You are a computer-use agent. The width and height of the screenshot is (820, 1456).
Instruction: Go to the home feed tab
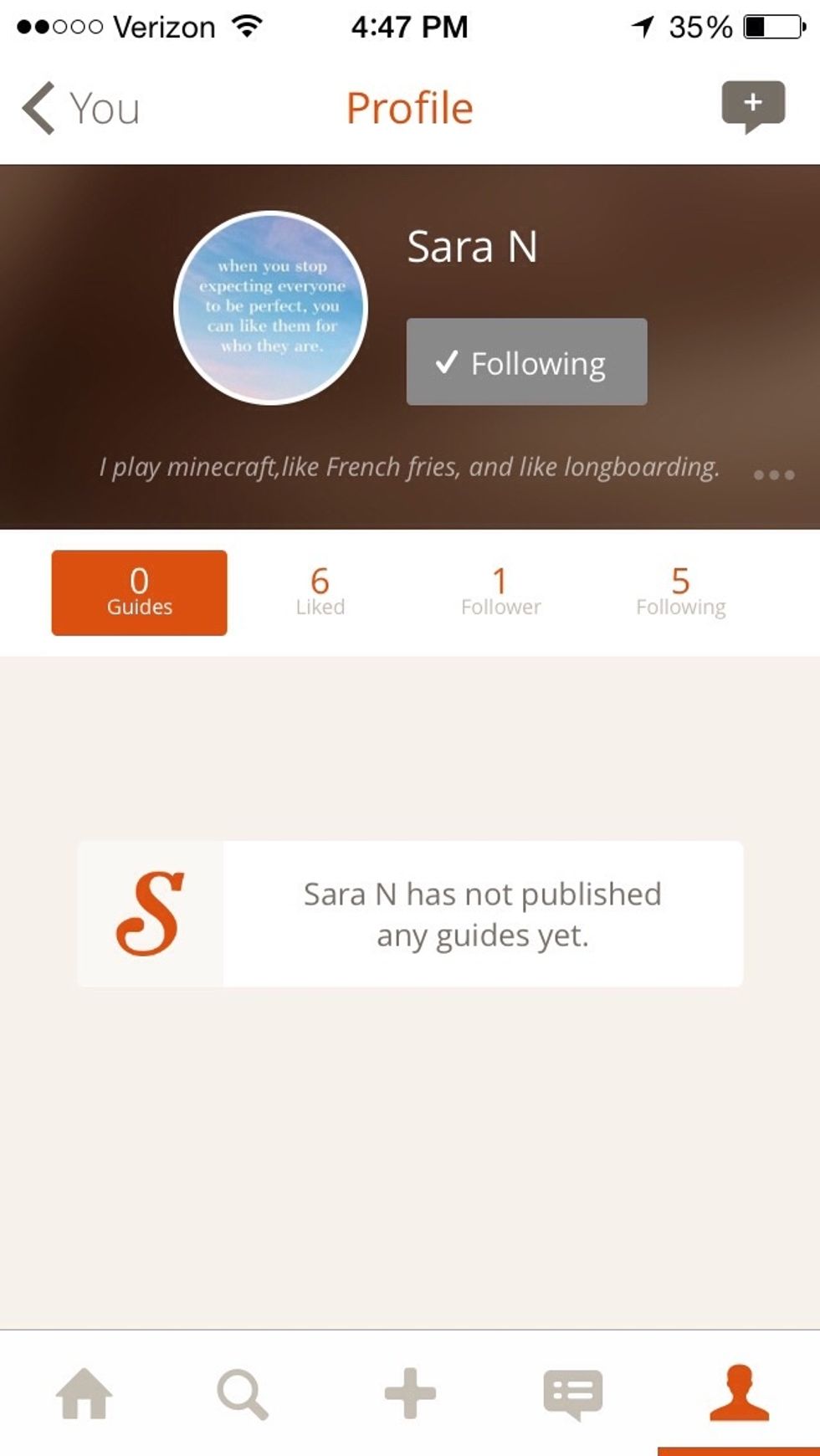coord(84,1393)
